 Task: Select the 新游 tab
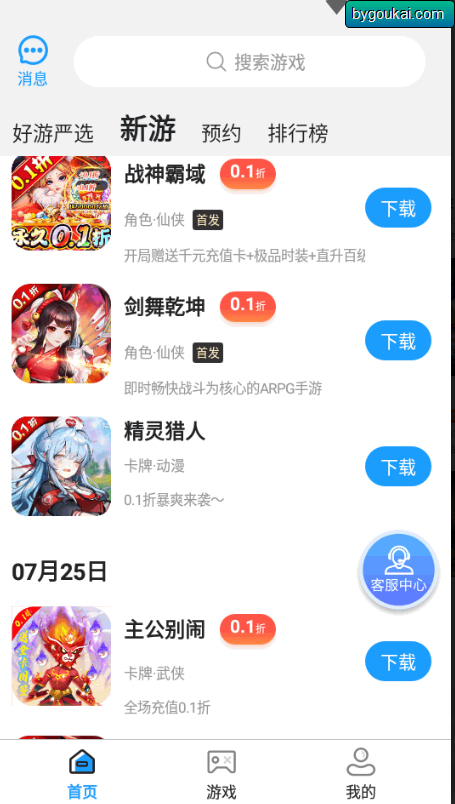148,128
